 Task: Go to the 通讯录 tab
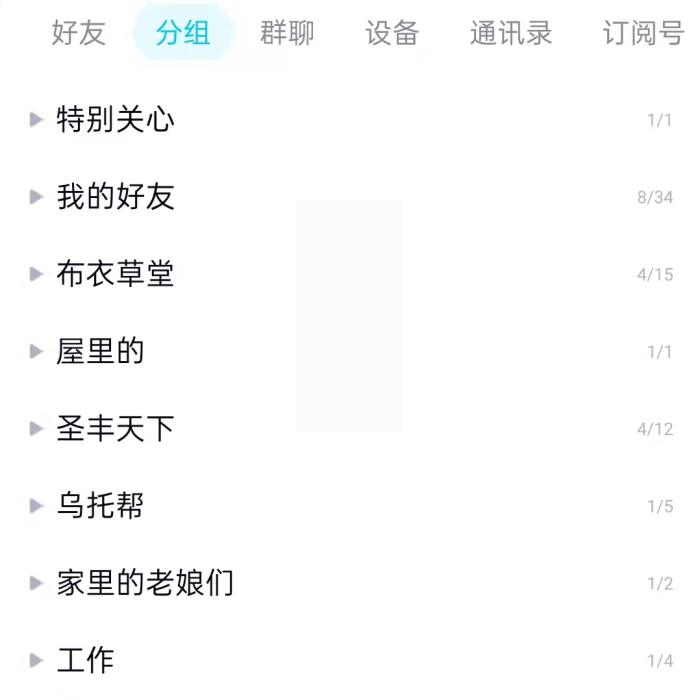pyautogui.click(x=511, y=33)
